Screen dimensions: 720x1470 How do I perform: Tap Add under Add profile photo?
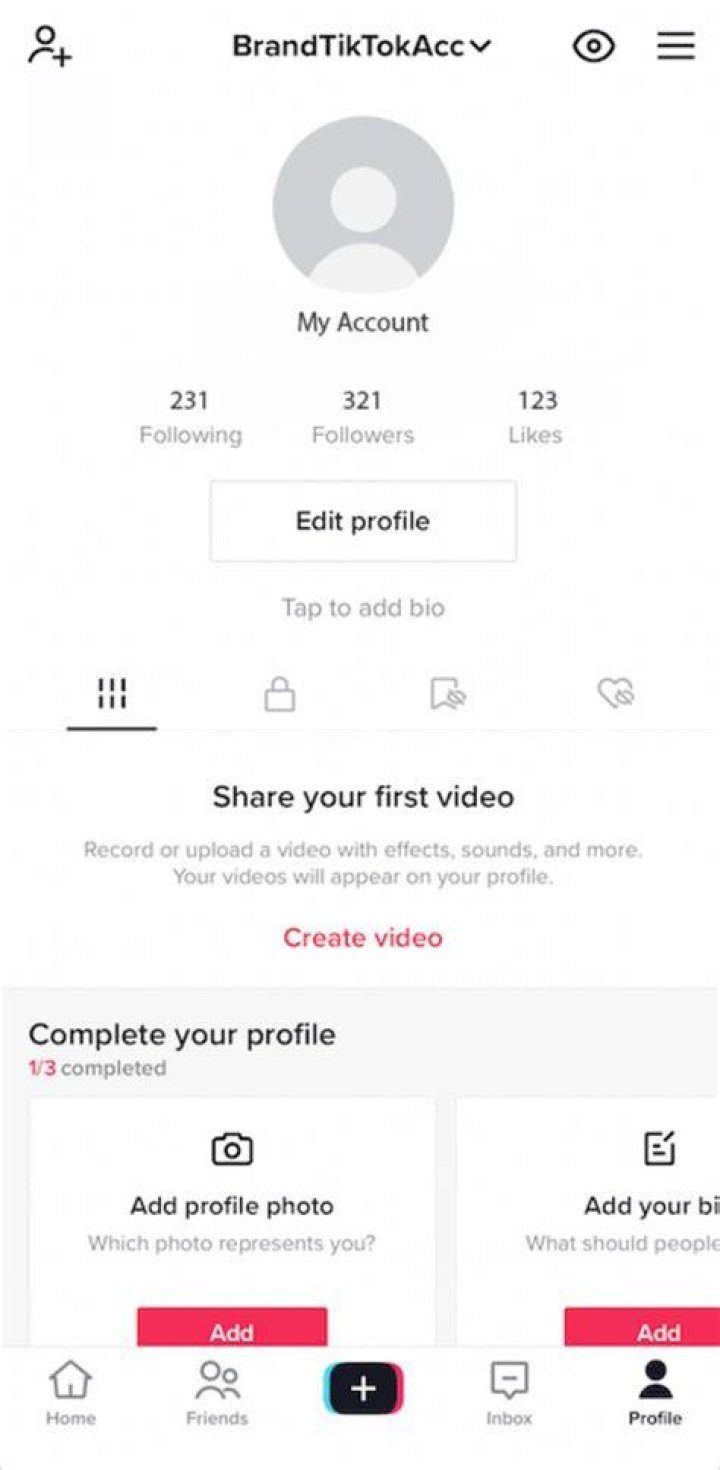pos(232,1328)
